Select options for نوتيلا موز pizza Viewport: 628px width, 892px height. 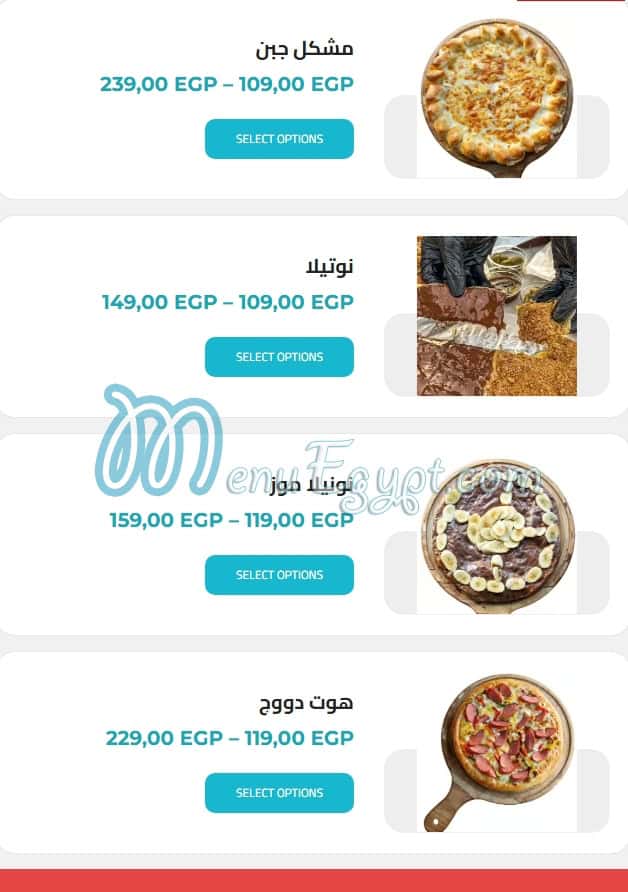279,575
